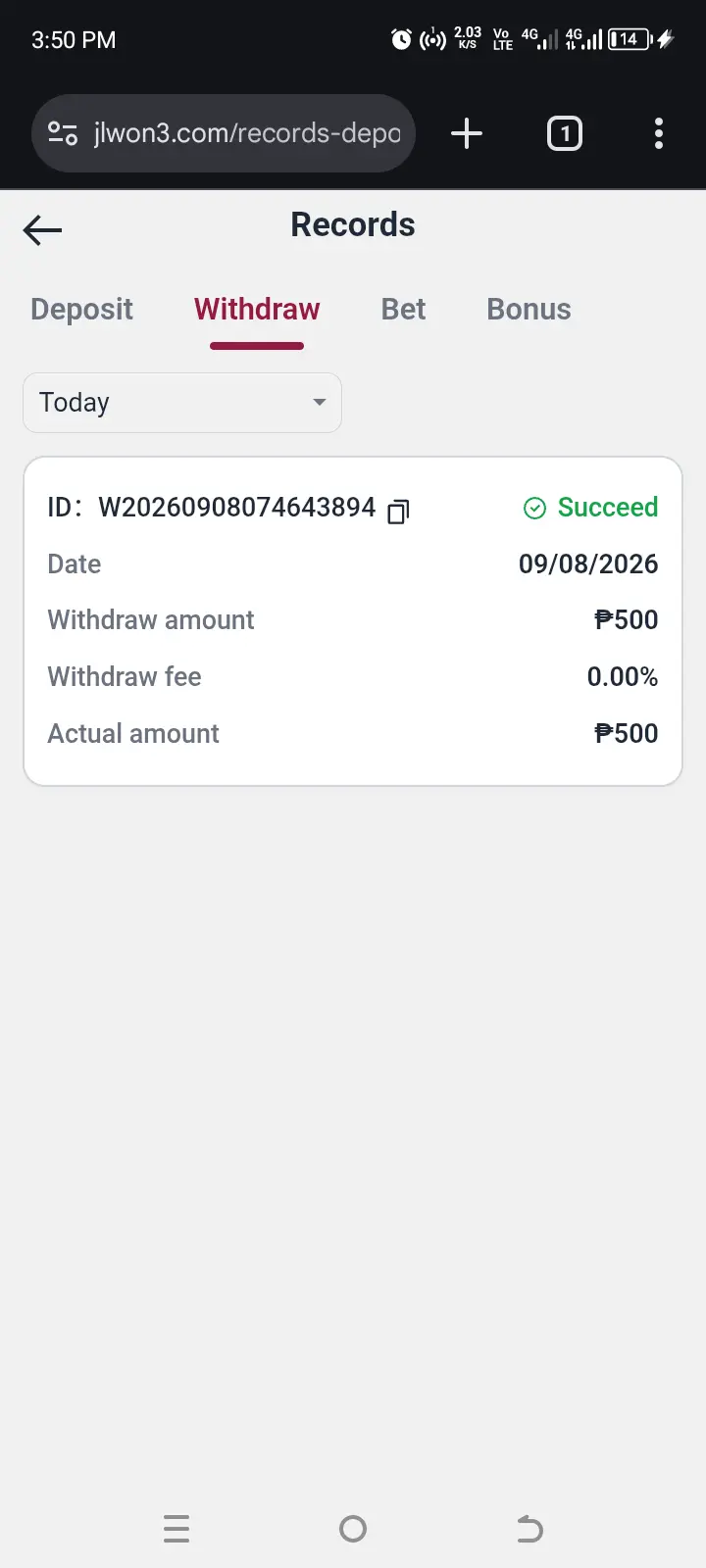Copy the withdrawal ID W20260908074643894

pyautogui.click(x=398, y=511)
